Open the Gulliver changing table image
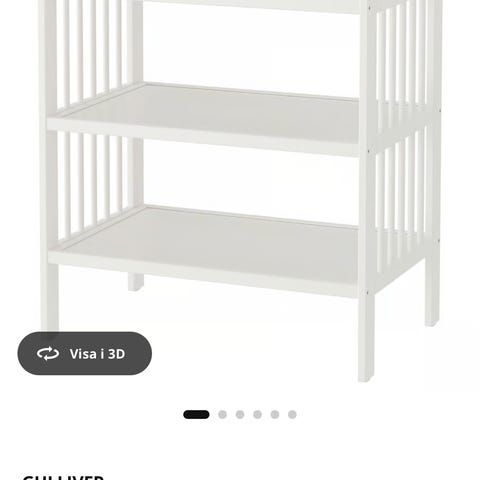This screenshot has width=480, height=480. [x=240, y=191]
